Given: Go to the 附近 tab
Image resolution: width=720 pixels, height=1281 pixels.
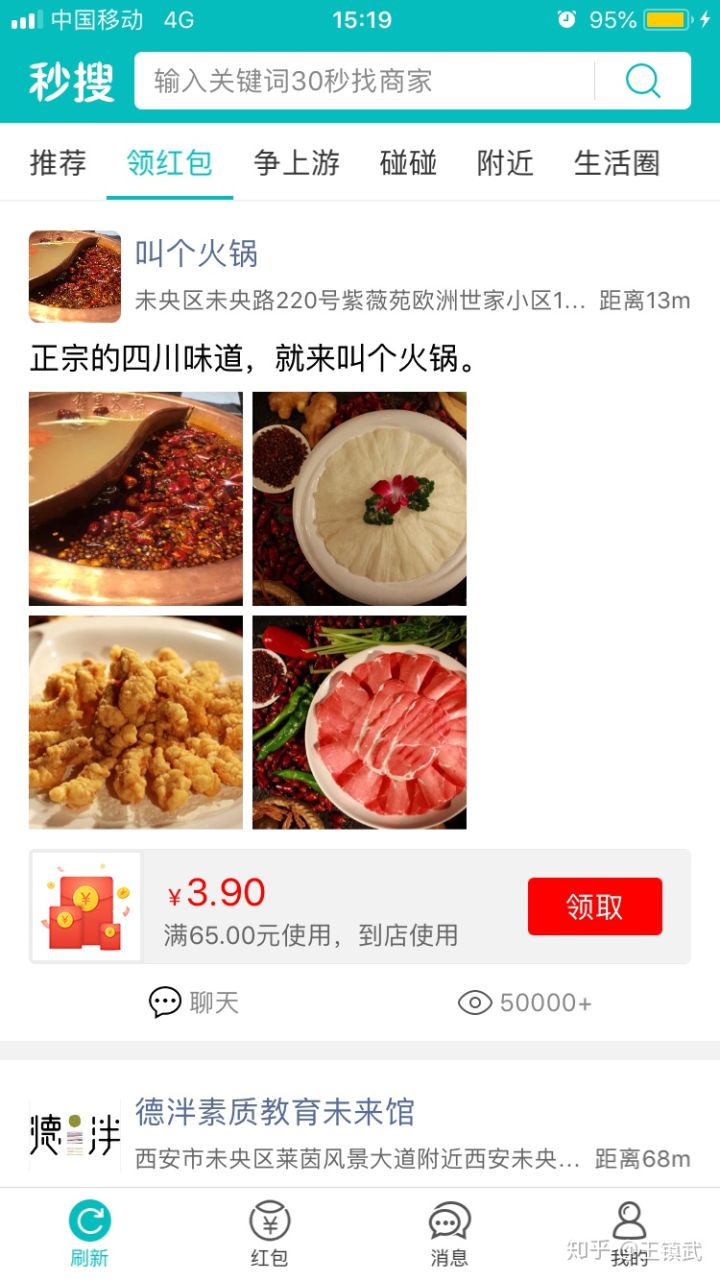Looking at the screenshot, I should pyautogui.click(x=505, y=163).
